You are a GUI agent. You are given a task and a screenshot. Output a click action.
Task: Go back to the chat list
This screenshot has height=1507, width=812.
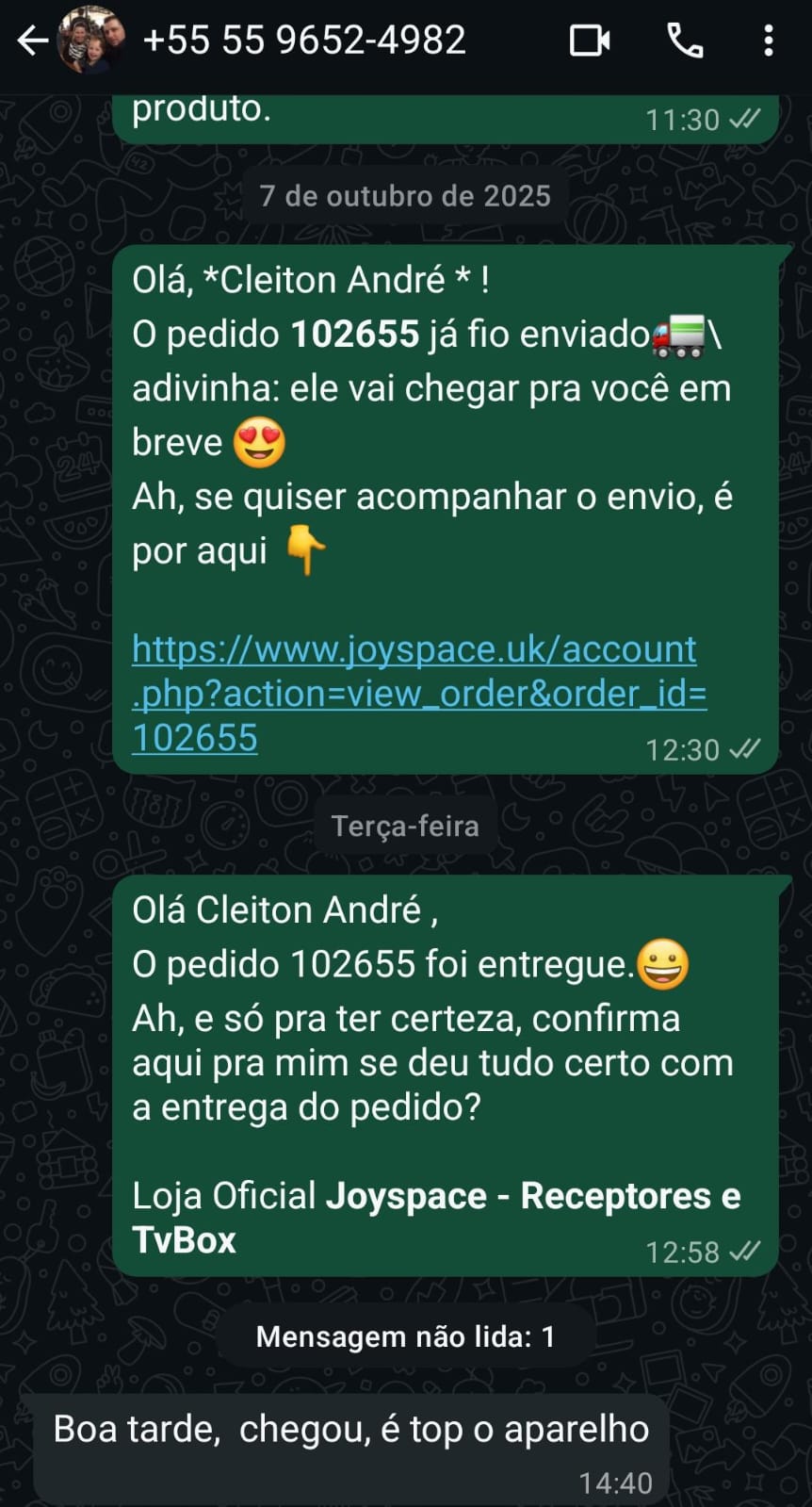pyautogui.click(x=32, y=41)
